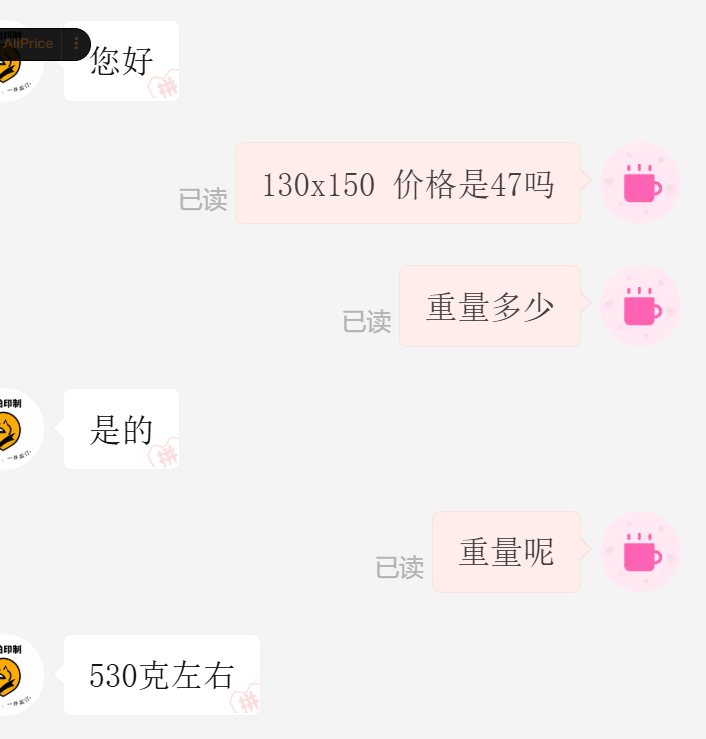Open my avatar next to 130x150 价格是47吗
The width and height of the screenshot is (706, 739).
640,183
